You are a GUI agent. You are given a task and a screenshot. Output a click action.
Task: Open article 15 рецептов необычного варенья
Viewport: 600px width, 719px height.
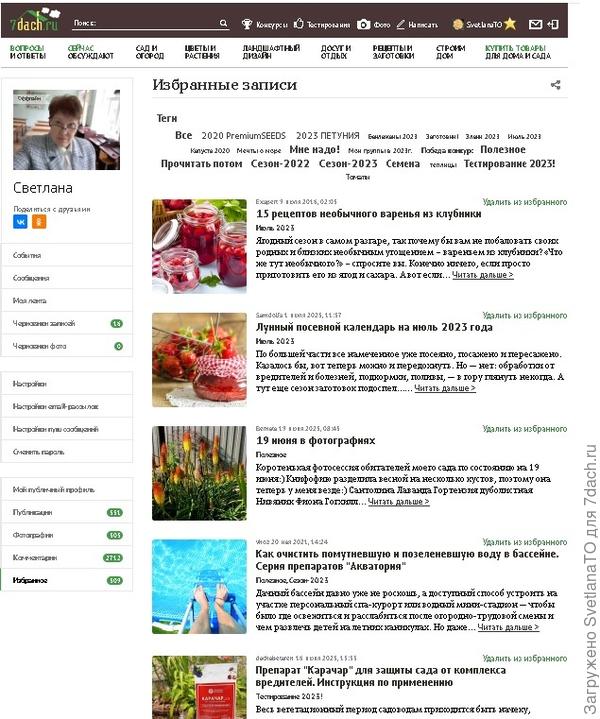tap(368, 214)
